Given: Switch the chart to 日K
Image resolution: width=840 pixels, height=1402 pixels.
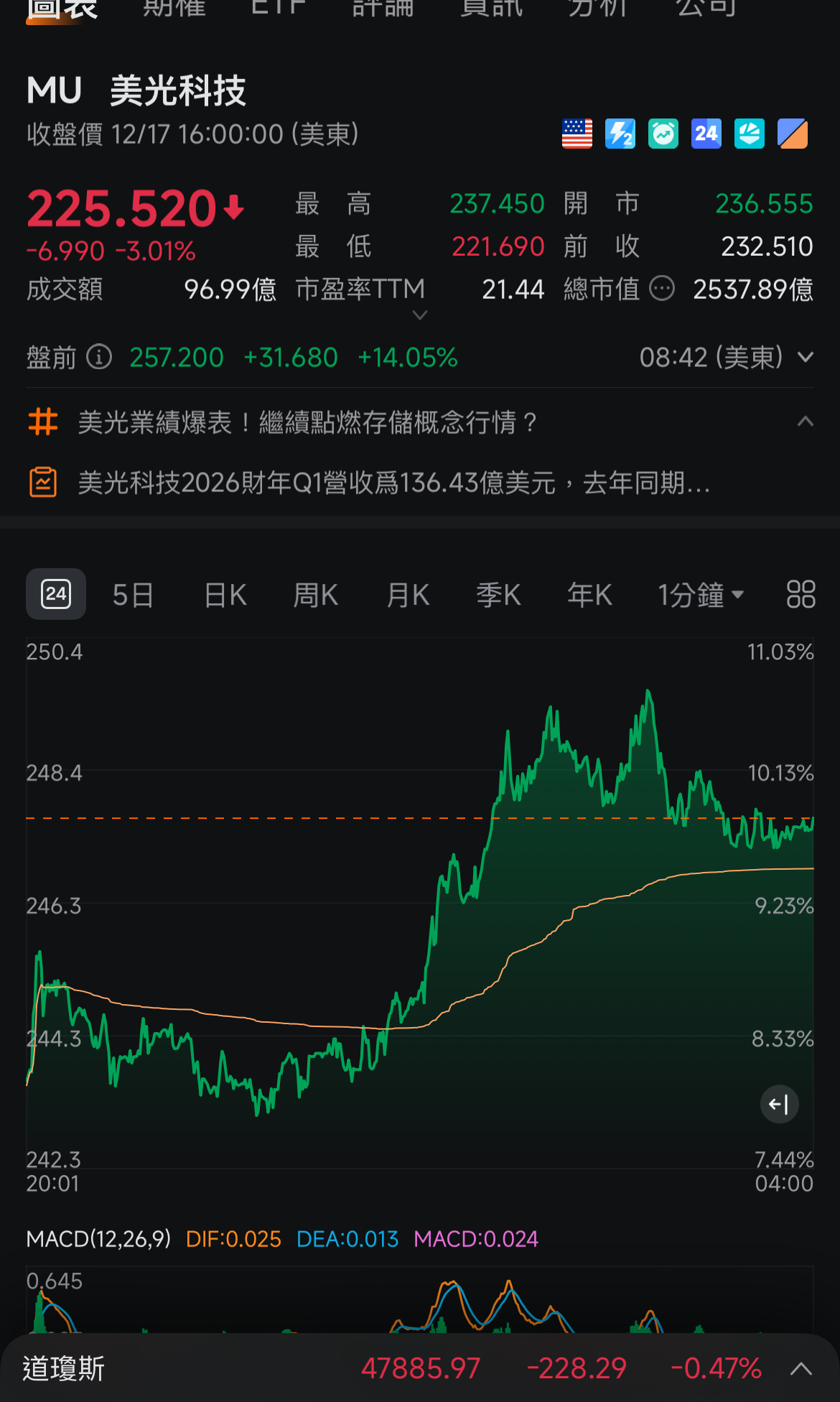Looking at the screenshot, I should tap(225, 595).
